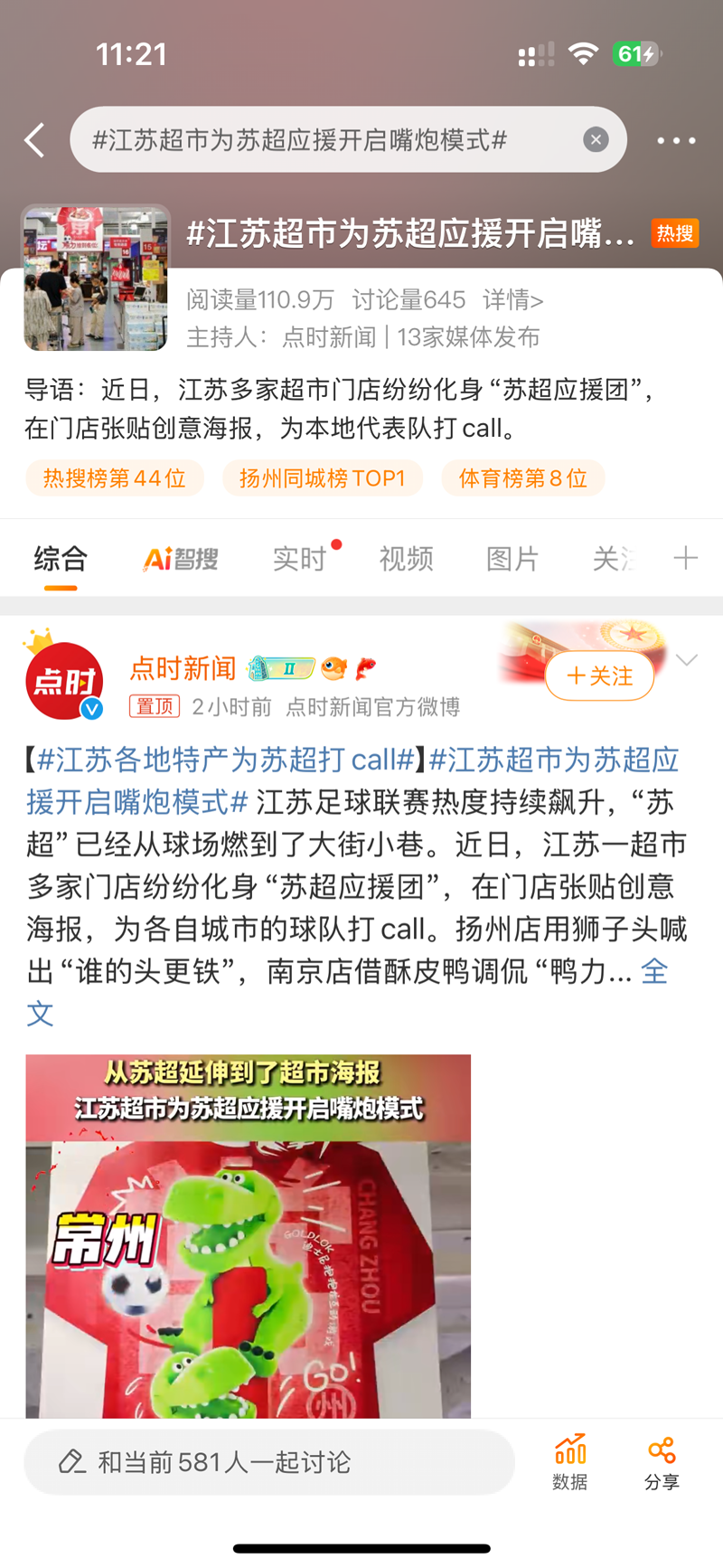The image size is (723, 1568).
Task: Open the 热搜榜第44位 chip
Action: click(115, 477)
